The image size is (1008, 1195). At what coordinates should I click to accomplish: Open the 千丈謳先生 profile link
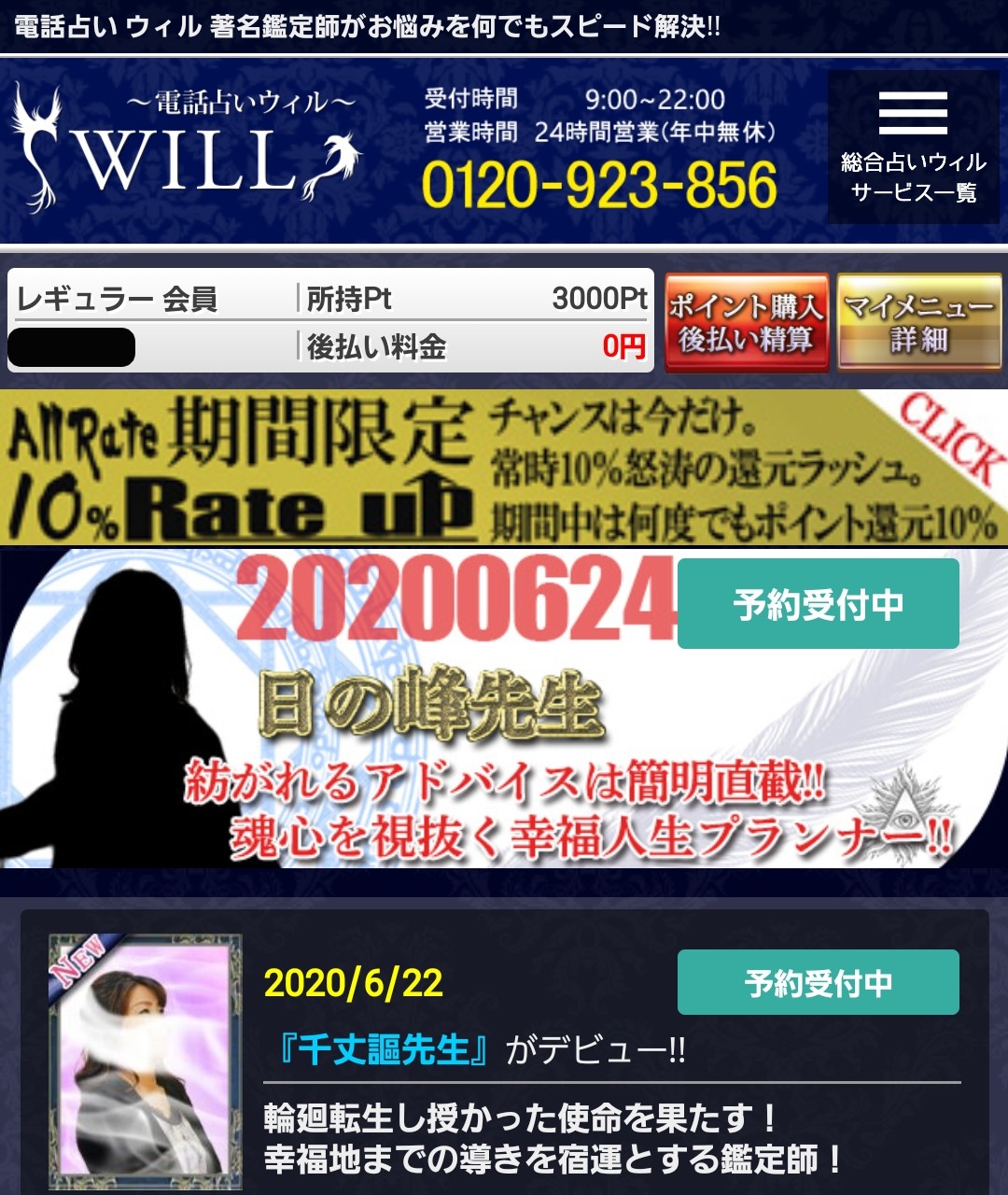(381, 1050)
